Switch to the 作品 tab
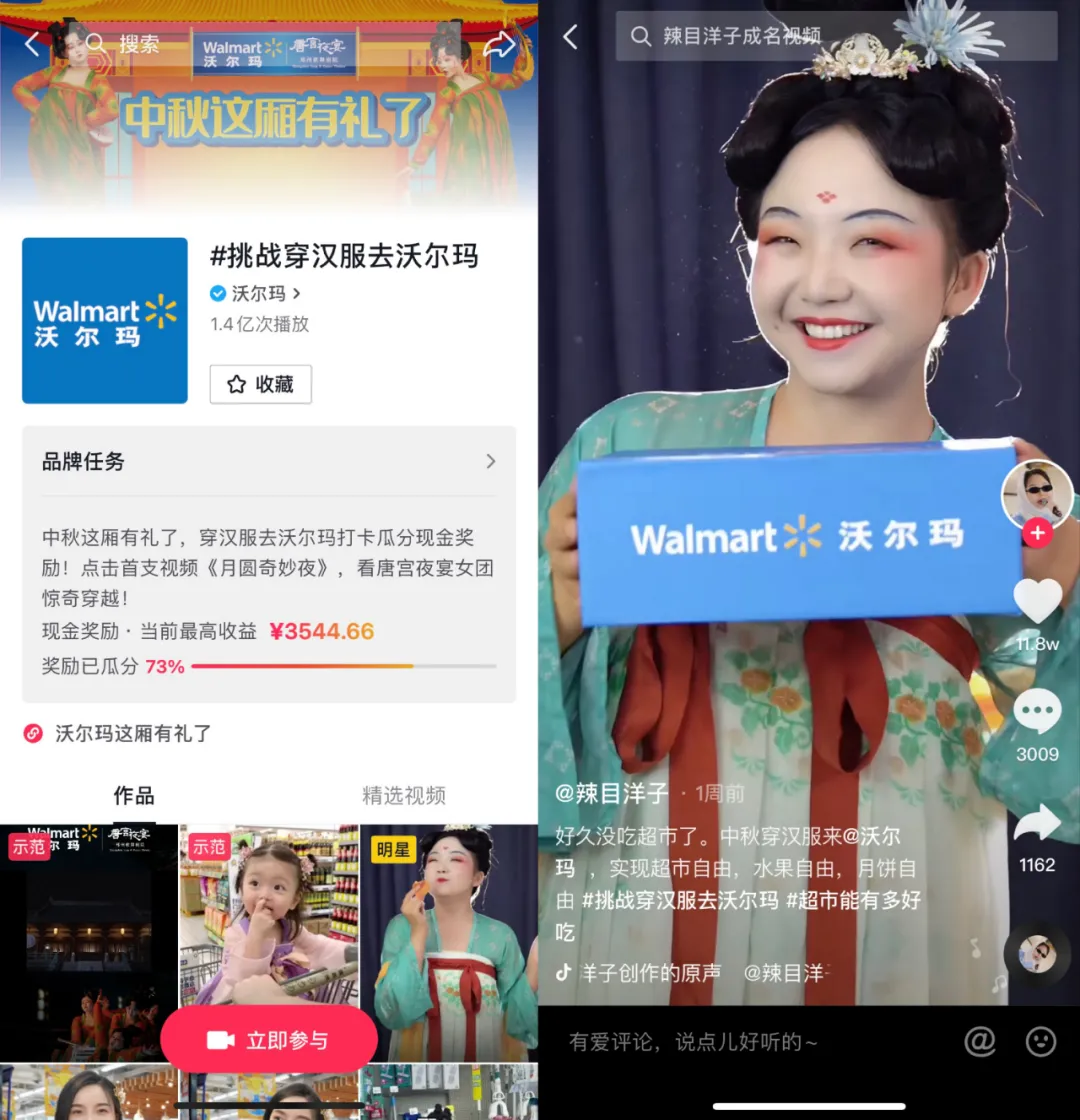 (134, 795)
